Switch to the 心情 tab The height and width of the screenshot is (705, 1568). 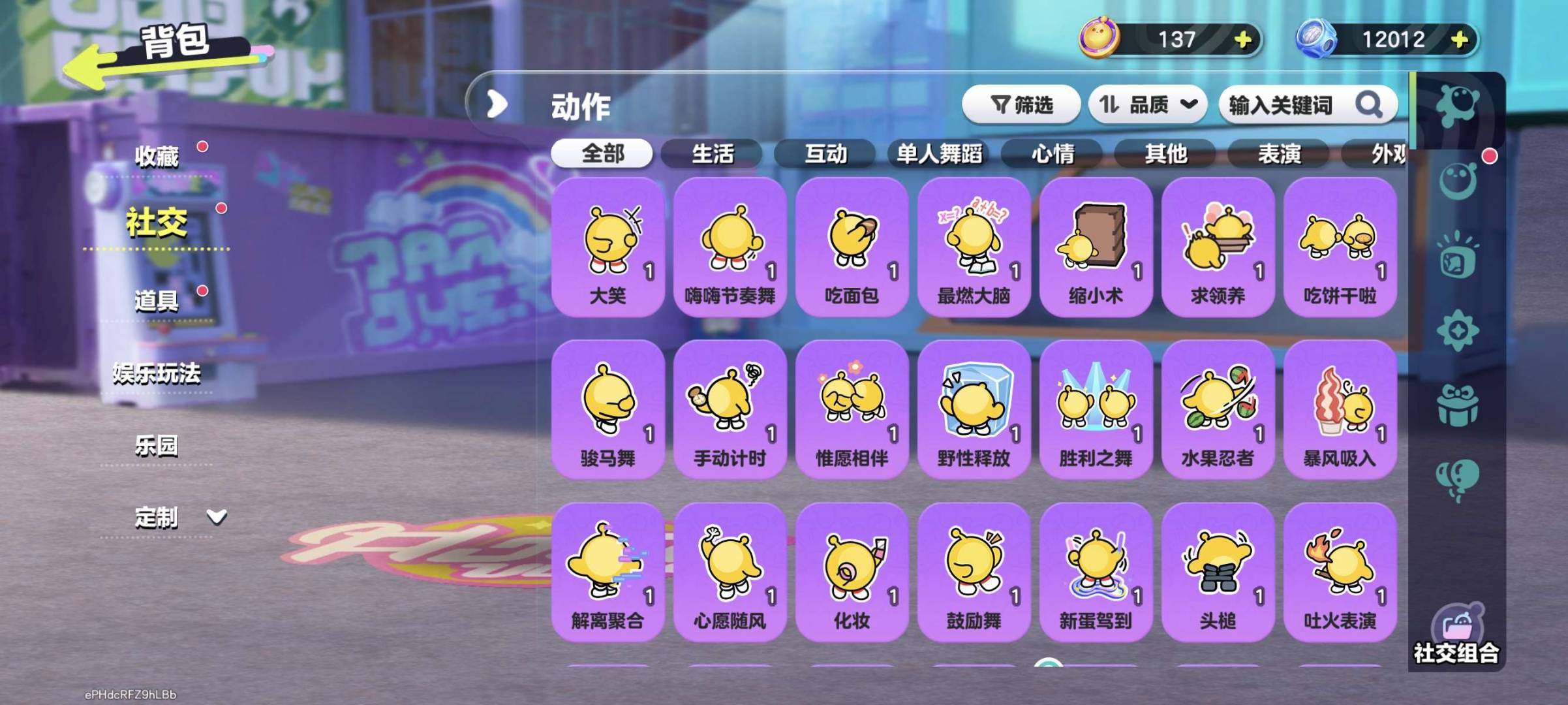pyautogui.click(x=1052, y=154)
